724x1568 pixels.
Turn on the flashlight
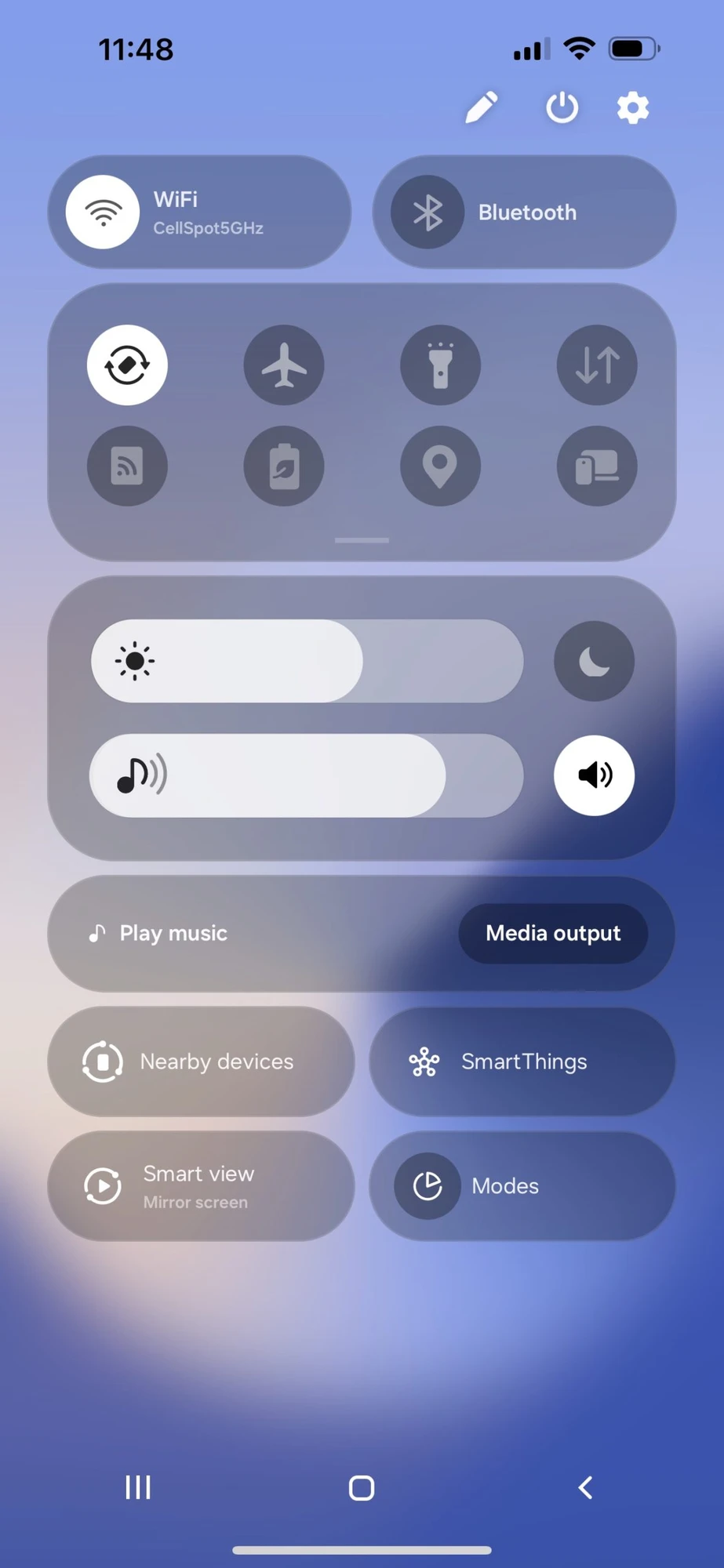coord(440,365)
